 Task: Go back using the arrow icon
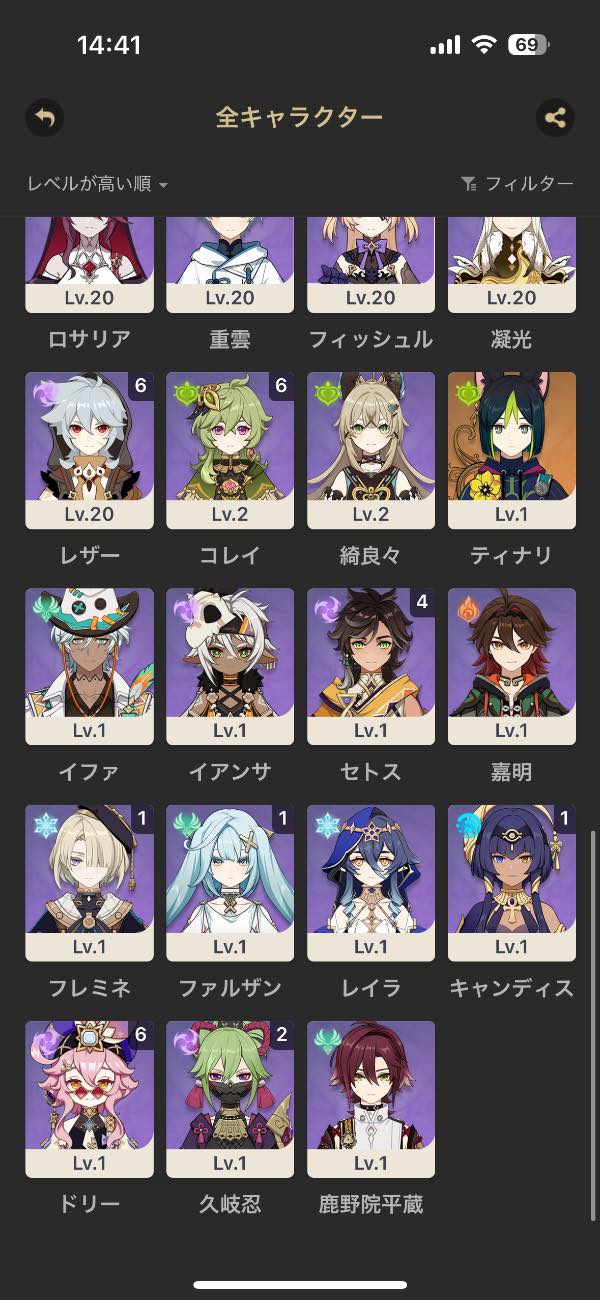[44, 118]
